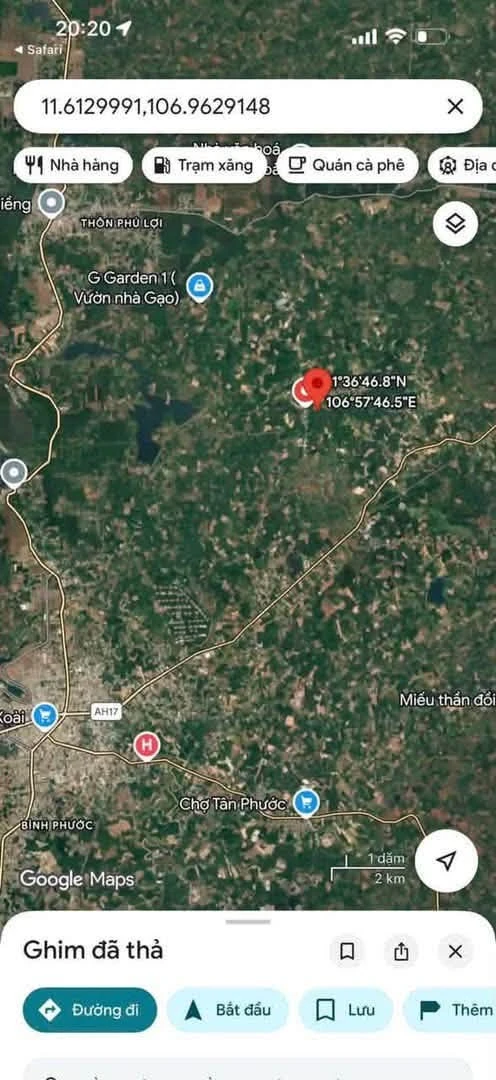Image resolution: width=496 pixels, height=1080 pixels.
Task: Tap the Thêm label chip
Action: coord(451,1010)
